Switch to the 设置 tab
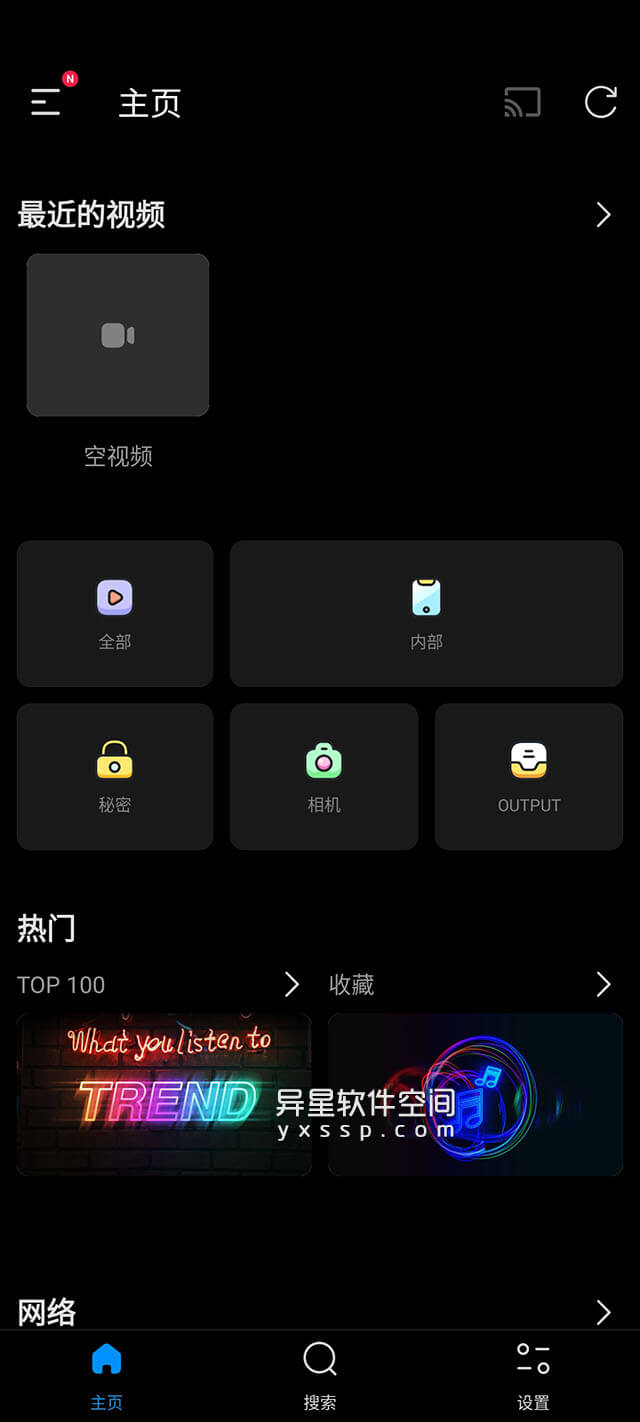The image size is (640, 1422). coord(533,1375)
